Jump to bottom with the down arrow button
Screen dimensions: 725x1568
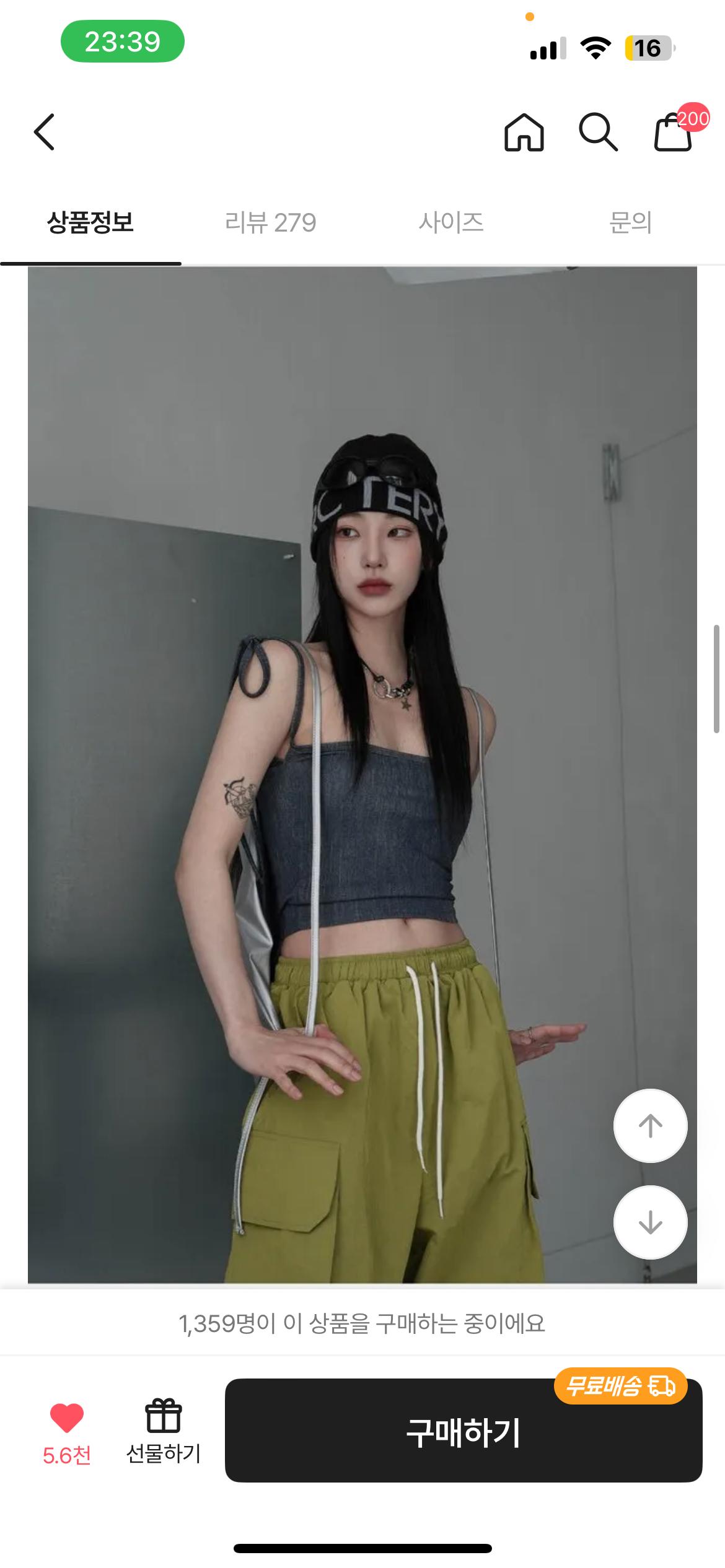[x=650, y=1222]
